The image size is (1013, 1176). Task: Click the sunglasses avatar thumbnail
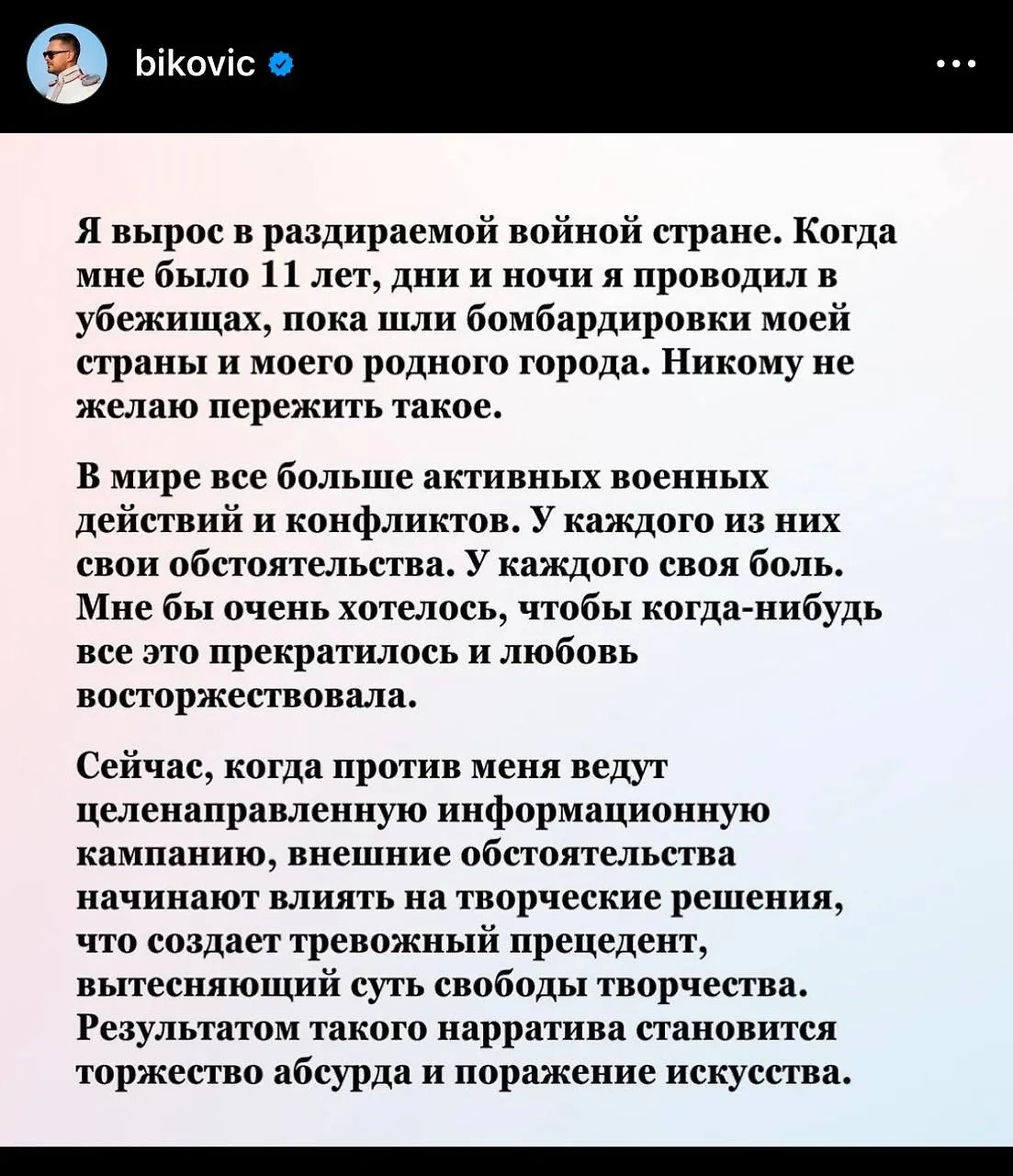[66, 63]
